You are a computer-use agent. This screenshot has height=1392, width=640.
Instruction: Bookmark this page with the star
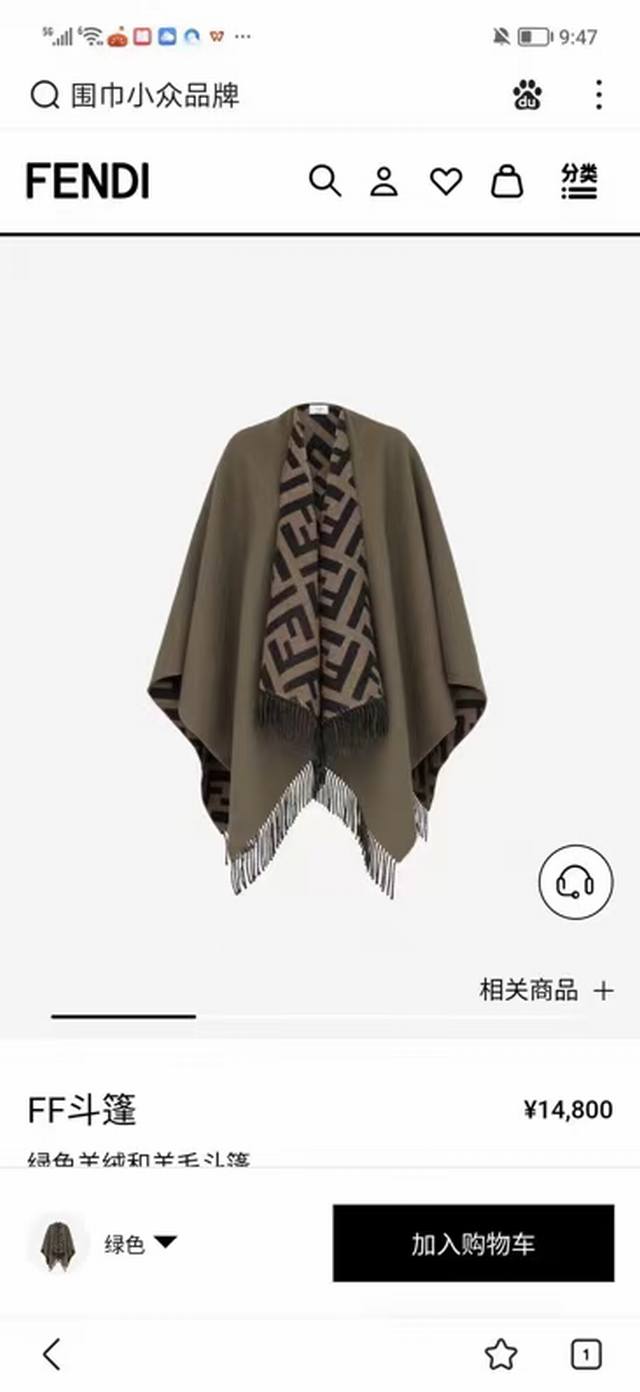(x=501, y=1354)
